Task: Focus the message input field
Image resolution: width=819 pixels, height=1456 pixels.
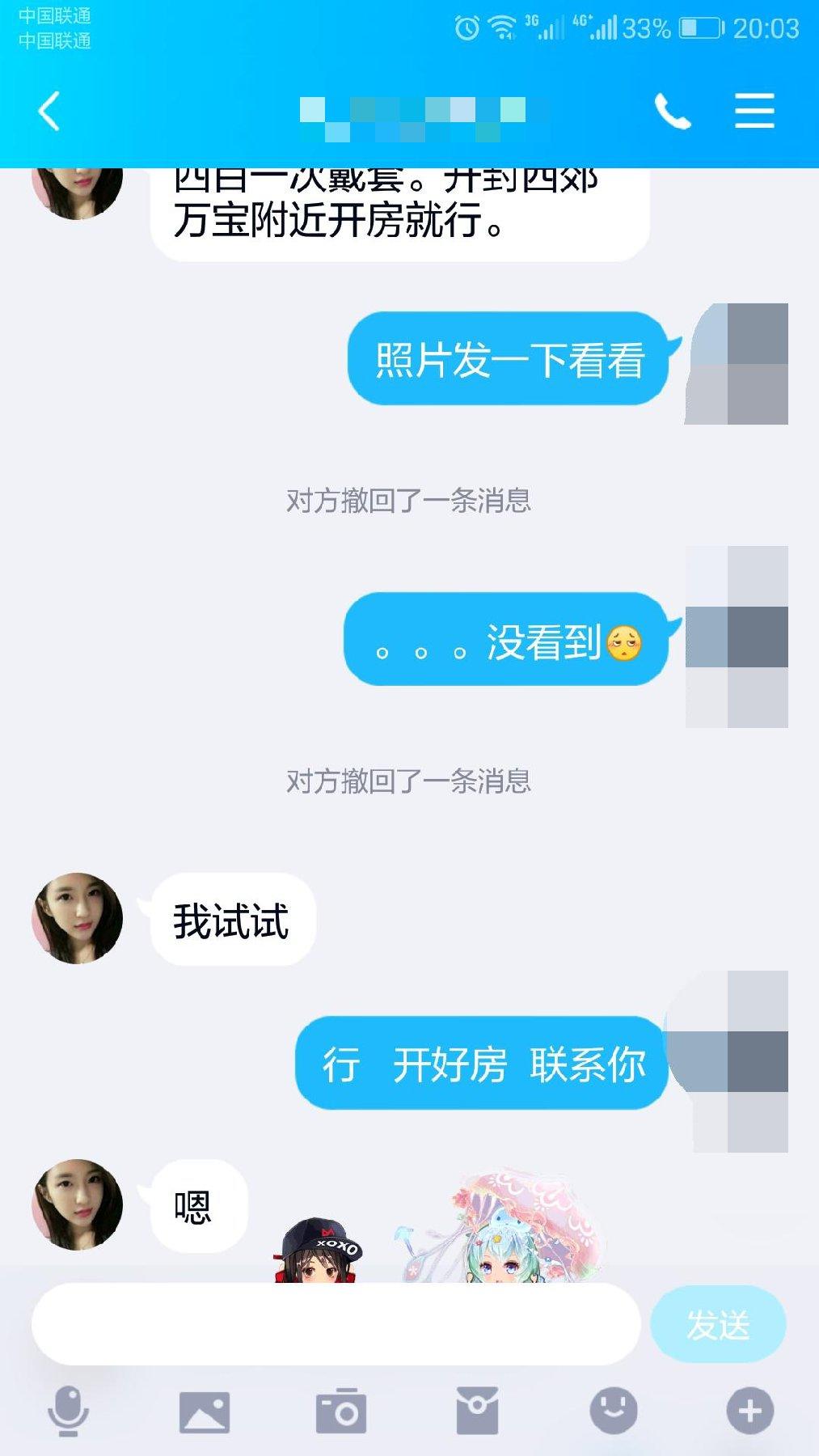Action: pyautogui.click(x=336, y=1324)
